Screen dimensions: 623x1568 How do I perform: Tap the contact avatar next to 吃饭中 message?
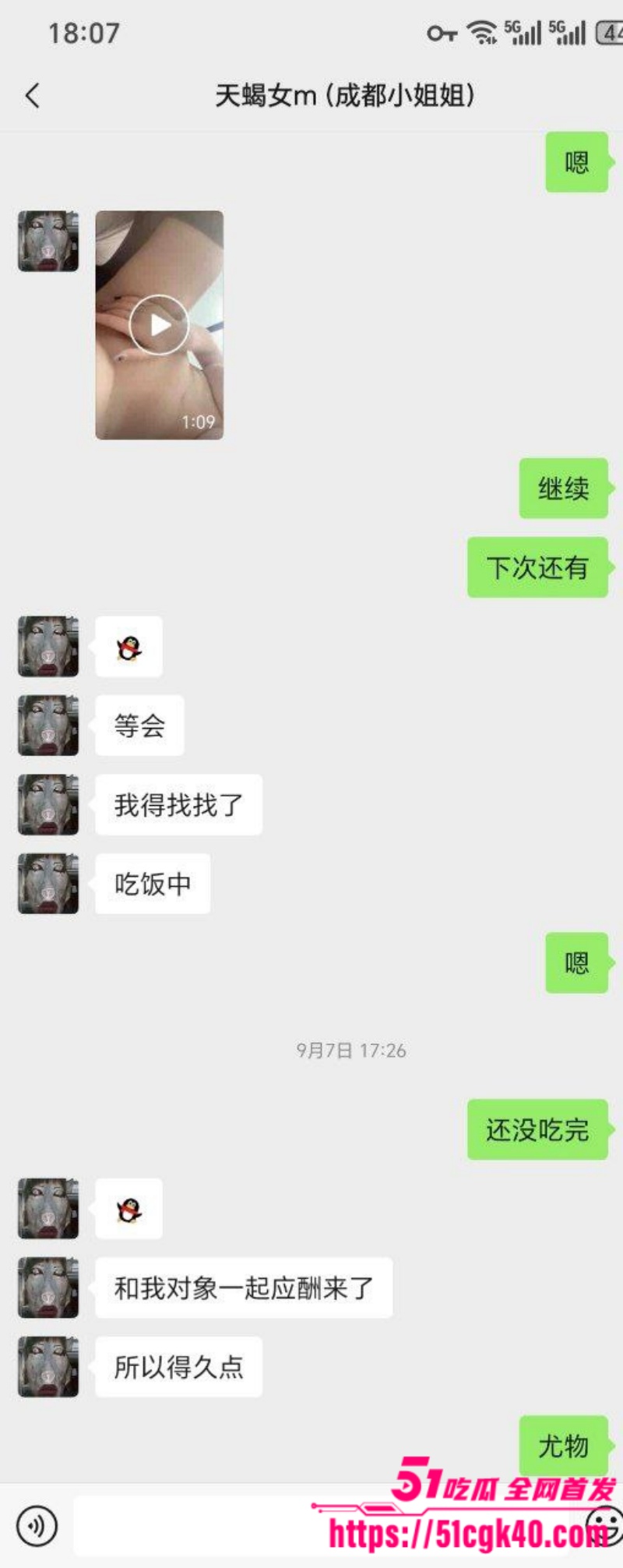point(47,883)
